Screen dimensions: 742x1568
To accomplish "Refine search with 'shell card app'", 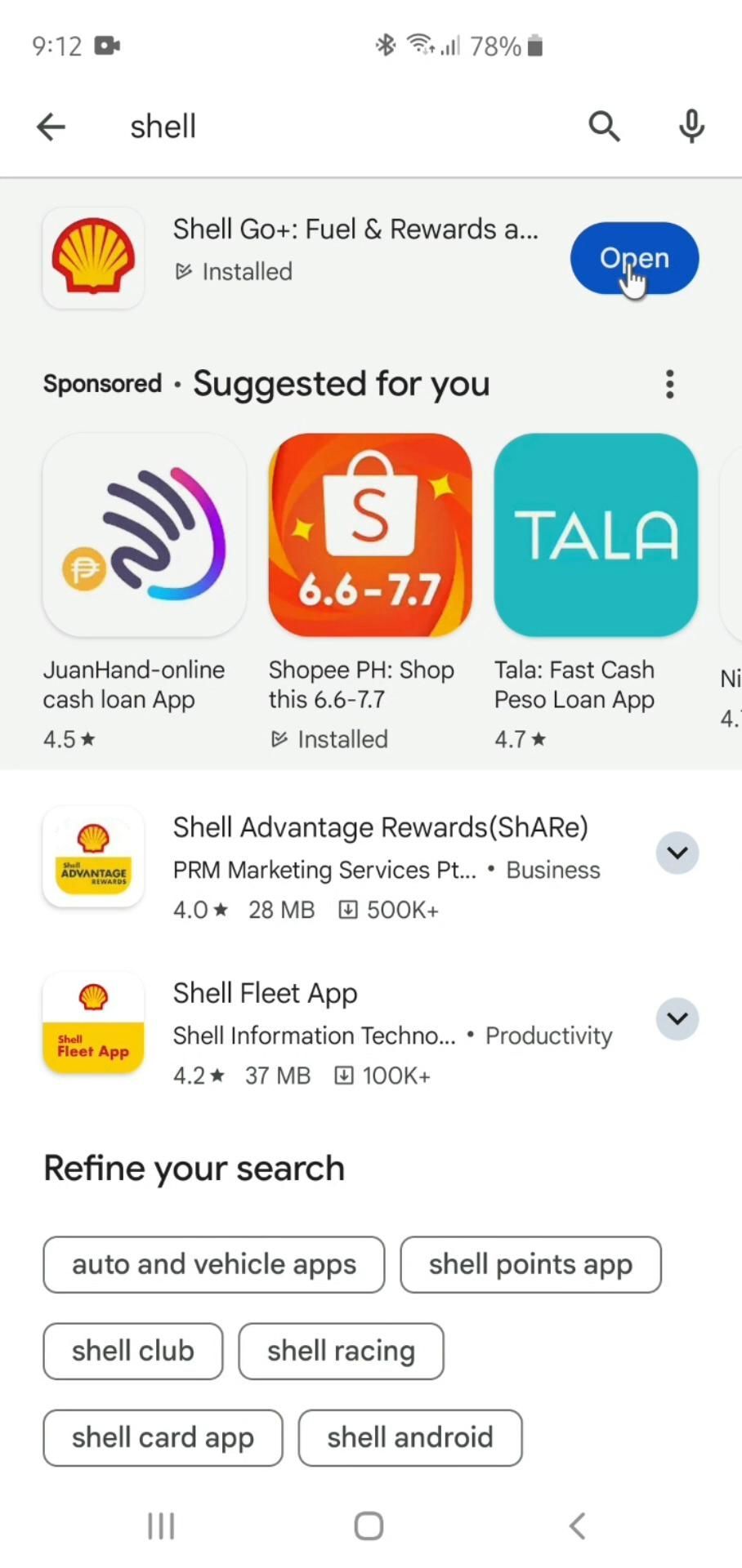I will click(x=163, y=1437).
